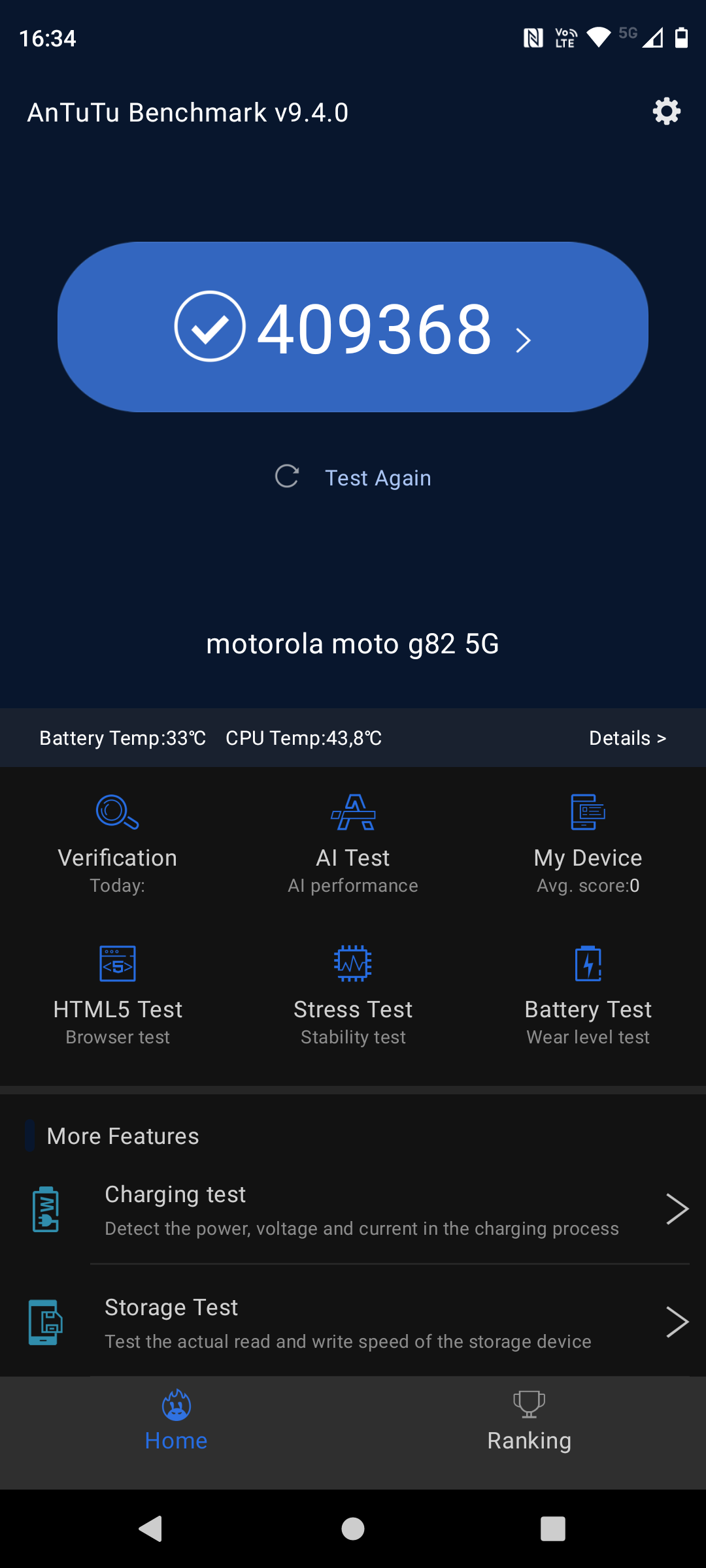Open the settings gear icon
This screenshot has height=1568, width=706.
[x=666, y=112]
